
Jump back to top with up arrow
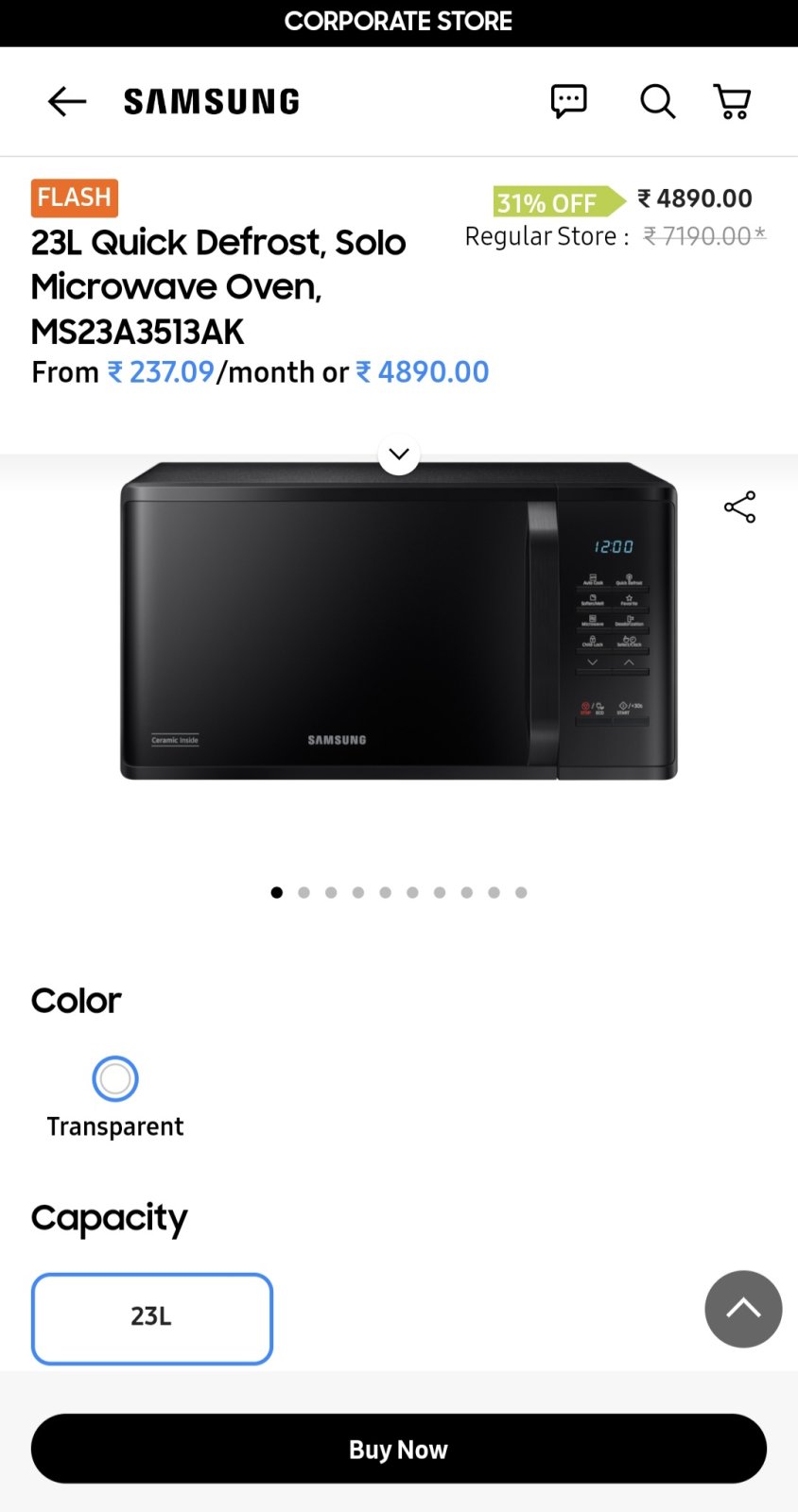pos(743,1309)
